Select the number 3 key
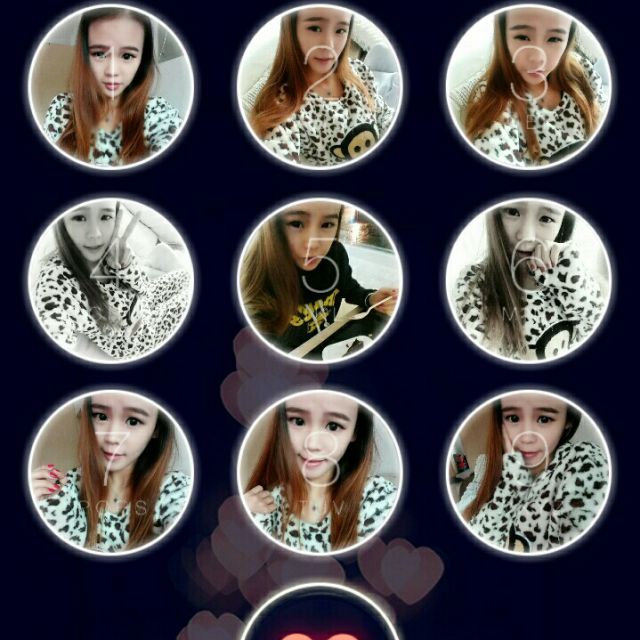The width and height of the screenshot is (640, 640). tap(528, 87)
